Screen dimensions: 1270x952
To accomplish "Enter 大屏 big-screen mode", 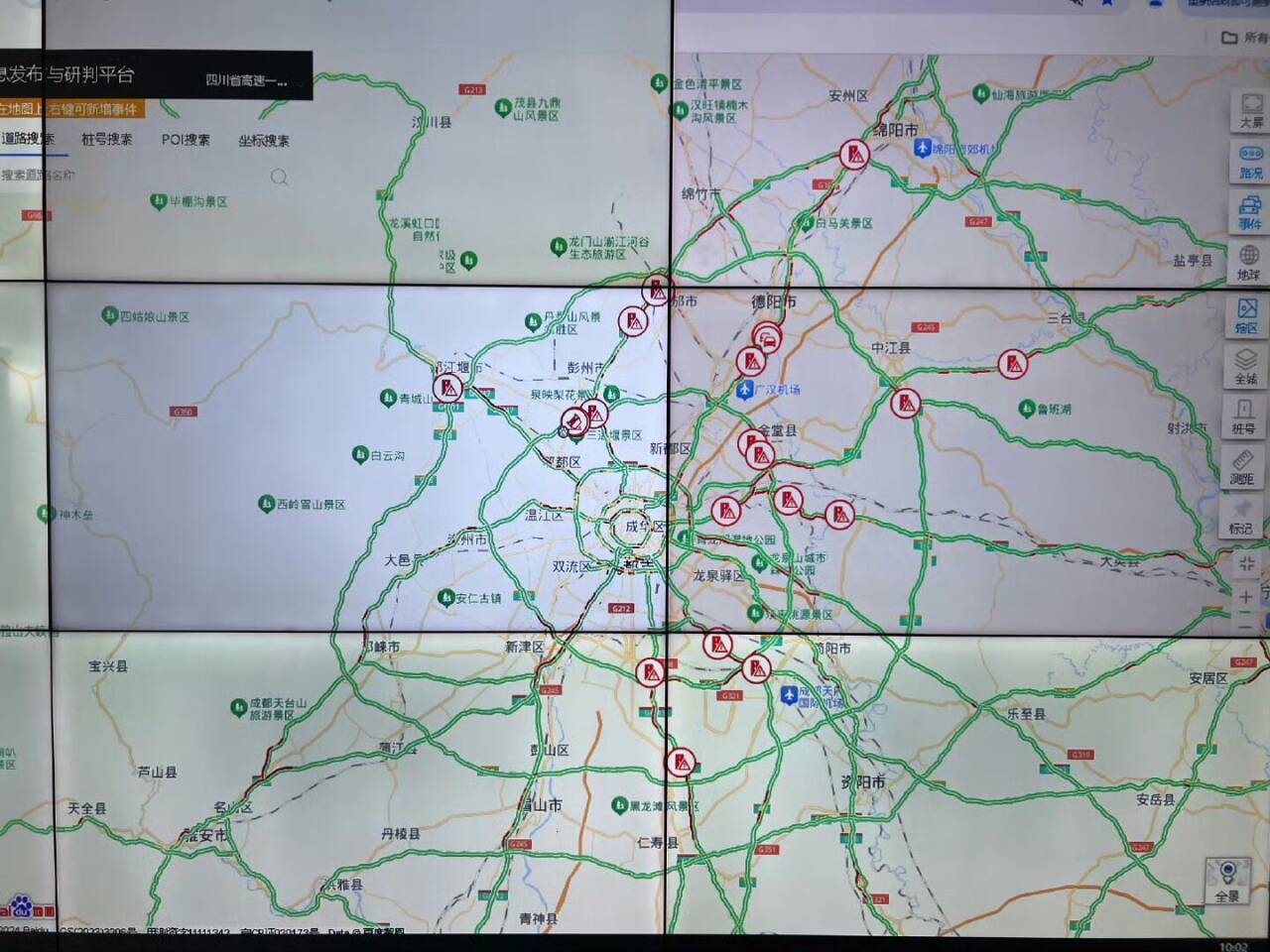I will (x=1250, y=109).
